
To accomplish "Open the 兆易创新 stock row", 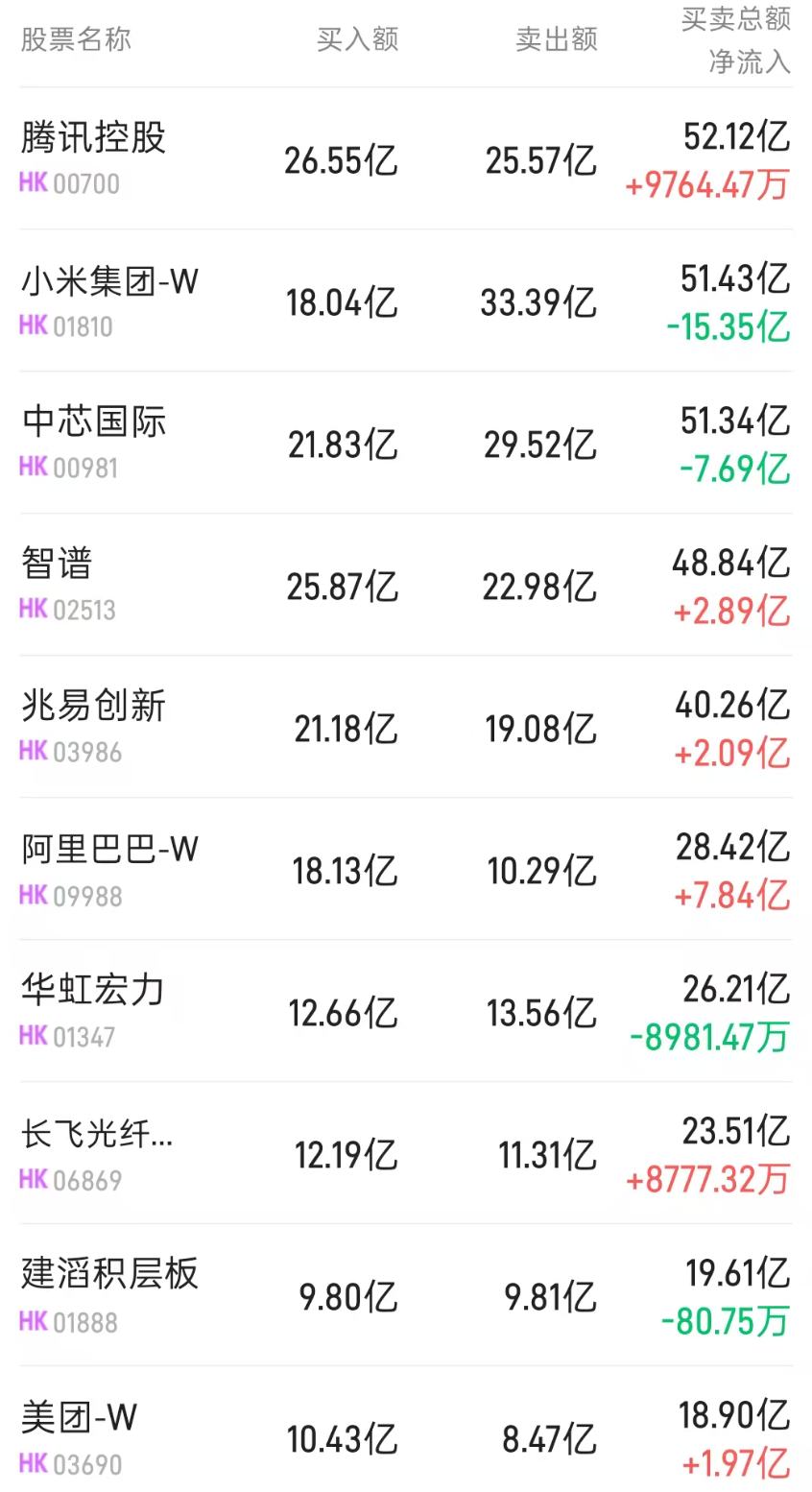I will click(406, 727).
